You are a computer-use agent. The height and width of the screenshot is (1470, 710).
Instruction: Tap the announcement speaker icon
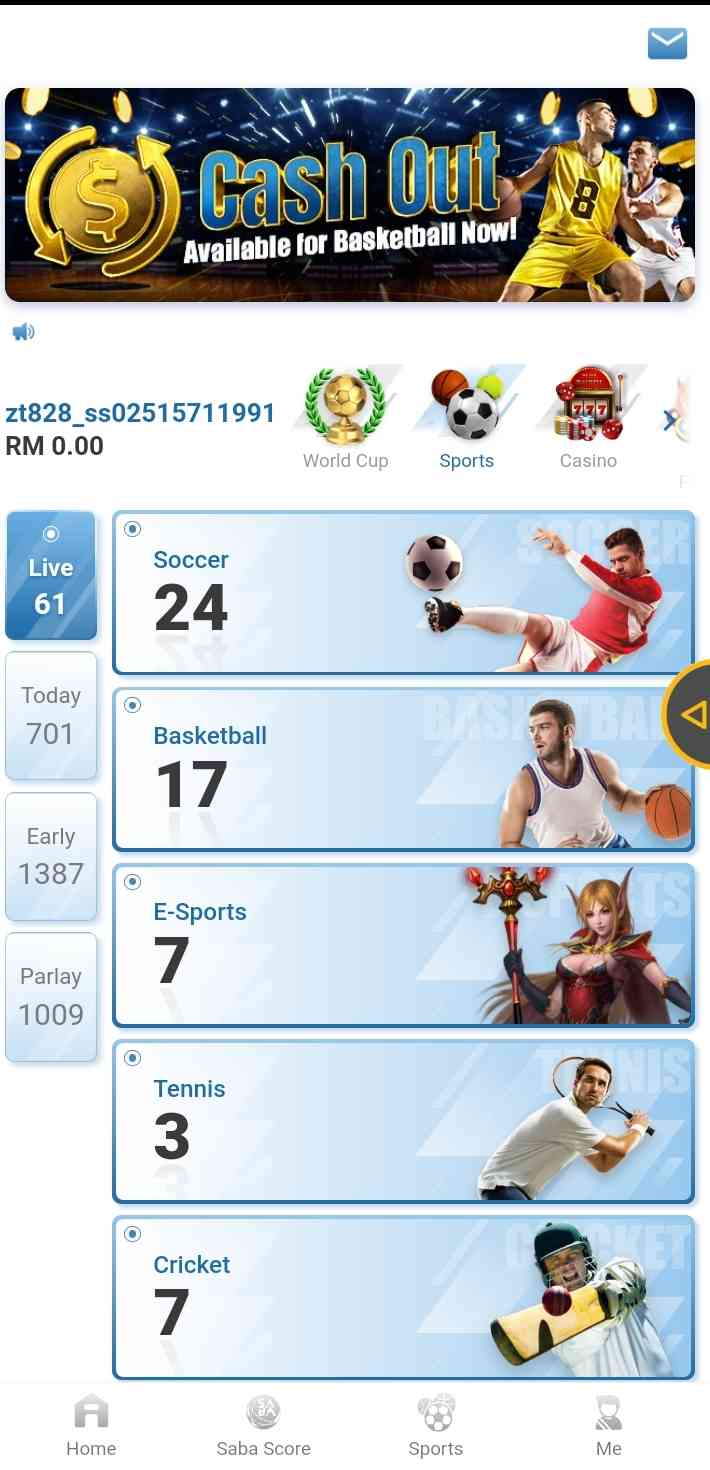point(23,332)
